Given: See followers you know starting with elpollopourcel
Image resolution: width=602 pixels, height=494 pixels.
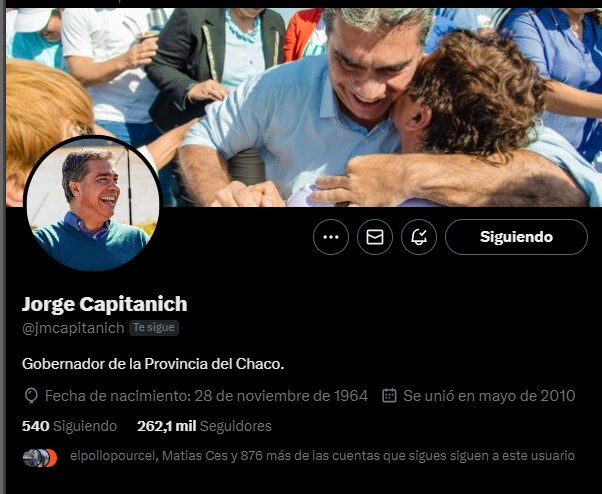Looking at the screenshot, I should pos(320,456).
